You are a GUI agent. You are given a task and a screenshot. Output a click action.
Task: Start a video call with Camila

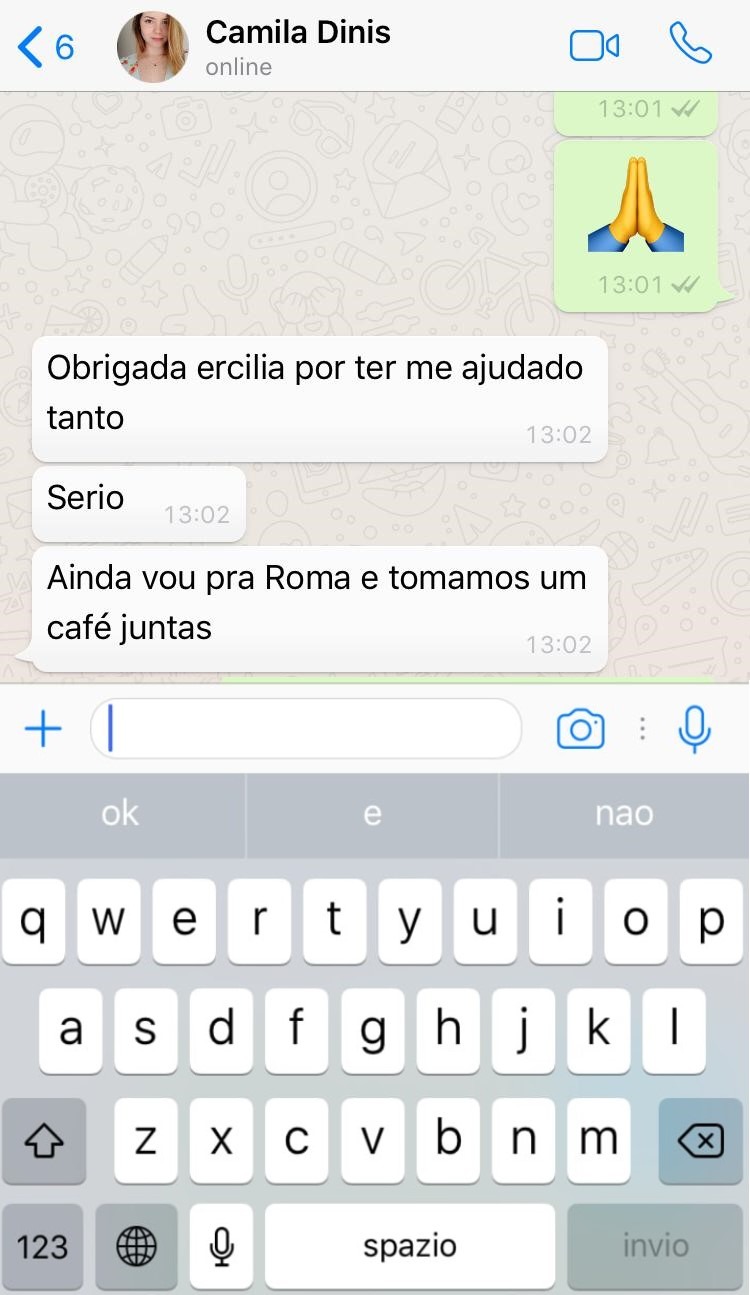pos(594,46)
